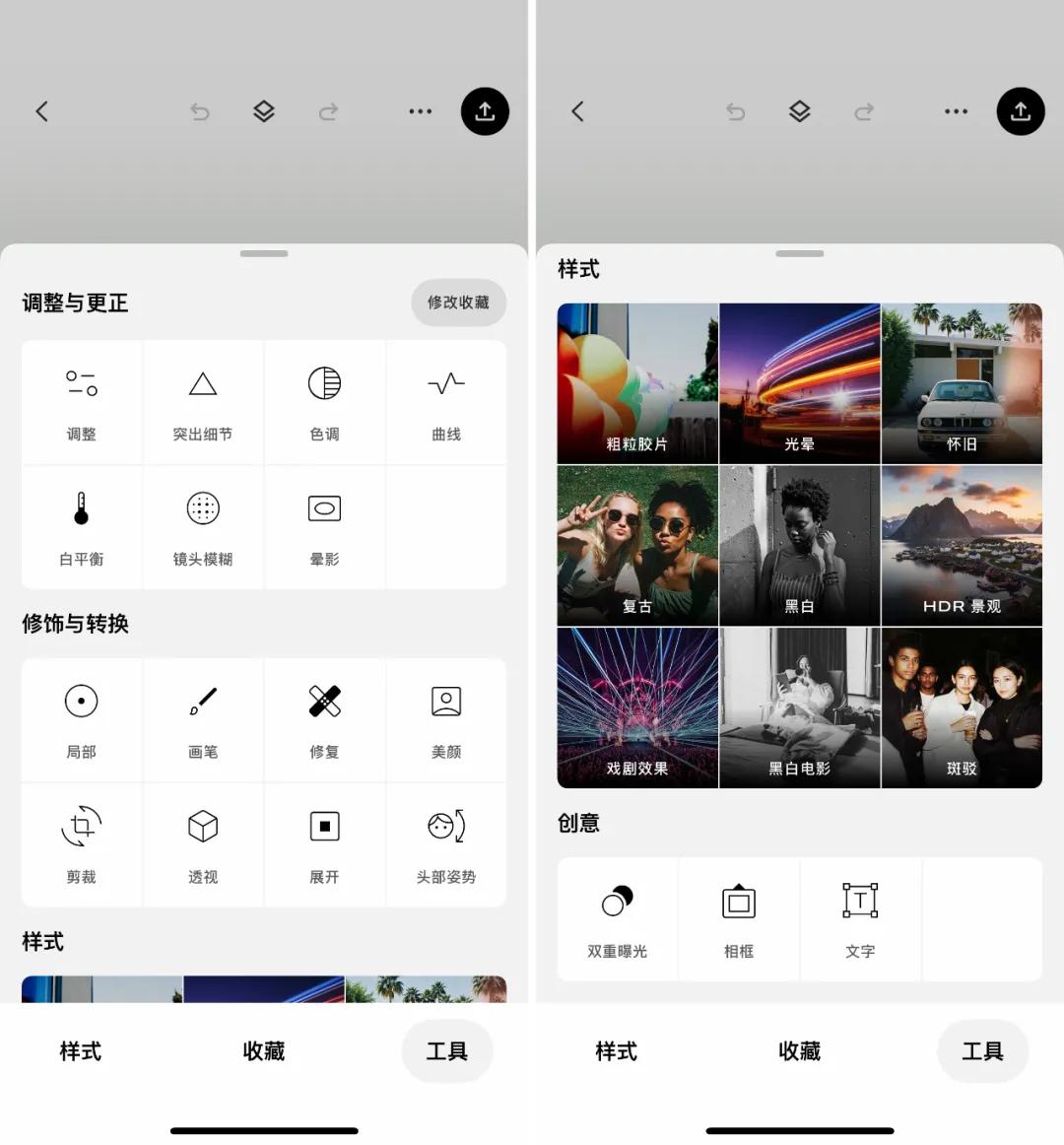This screenshot has height=1145, width=1064.
Task: Open the 曲线 curves tool
Action: 446,403
